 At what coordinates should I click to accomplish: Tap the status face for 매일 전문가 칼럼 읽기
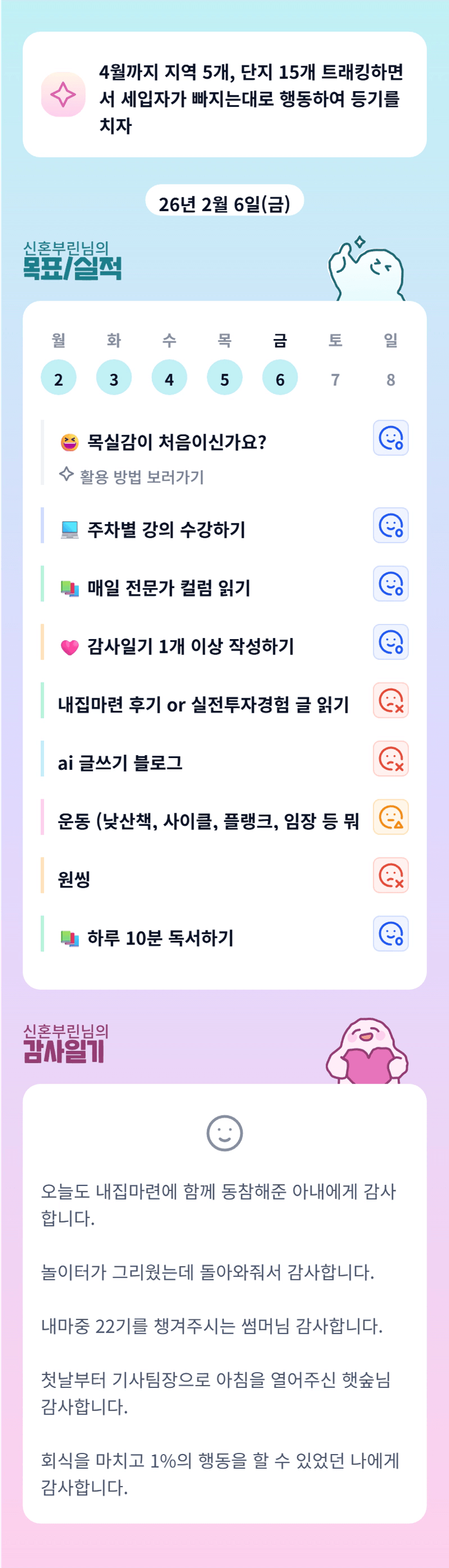(390, 584)
